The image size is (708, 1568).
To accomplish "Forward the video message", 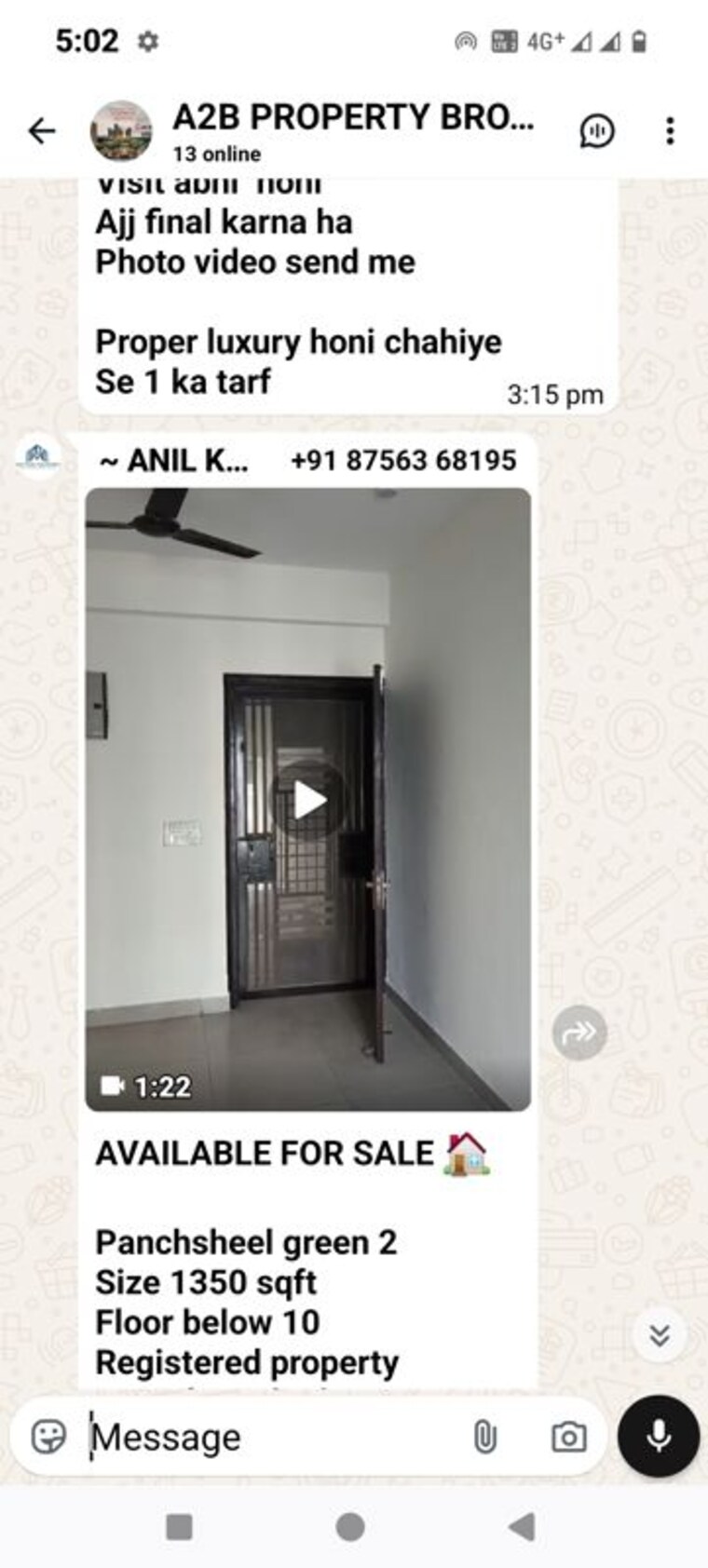I will click(579, 1033).
